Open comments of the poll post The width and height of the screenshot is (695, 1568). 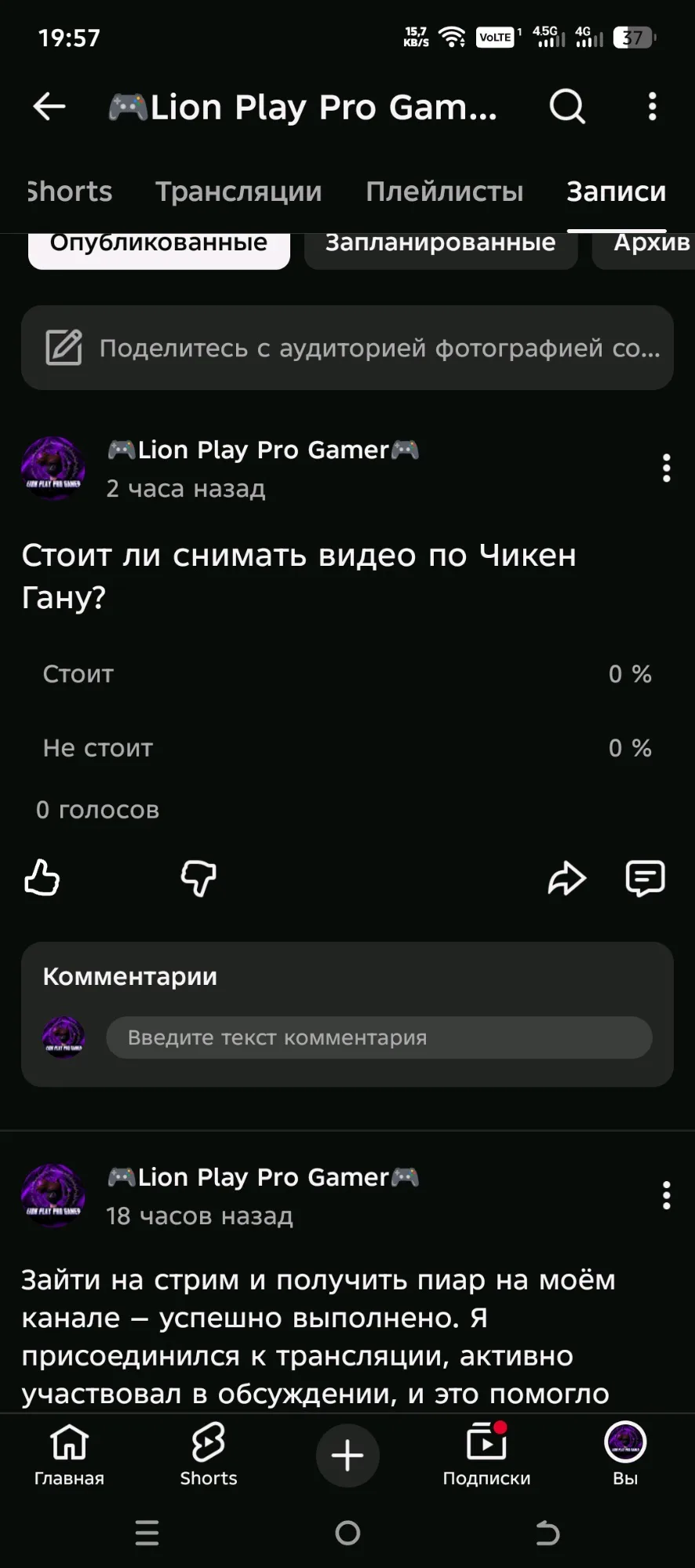pos(645,878)
